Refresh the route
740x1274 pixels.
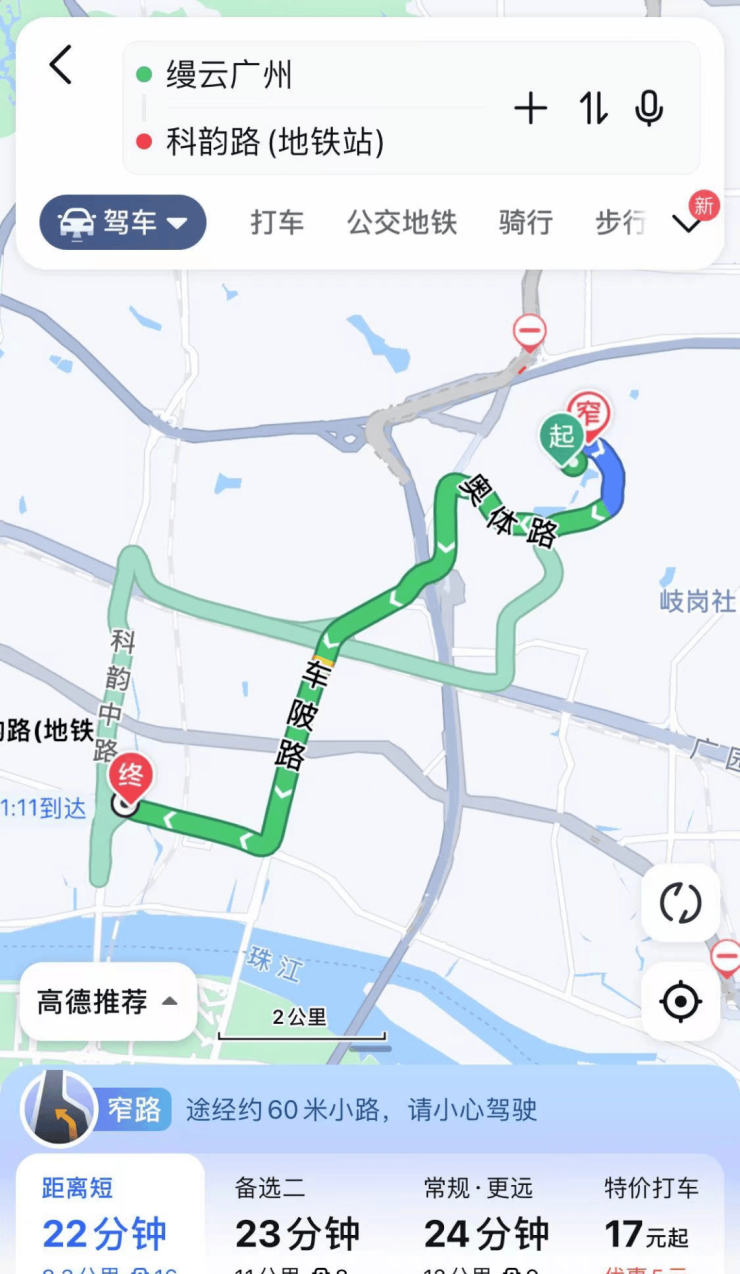[680, 903]
